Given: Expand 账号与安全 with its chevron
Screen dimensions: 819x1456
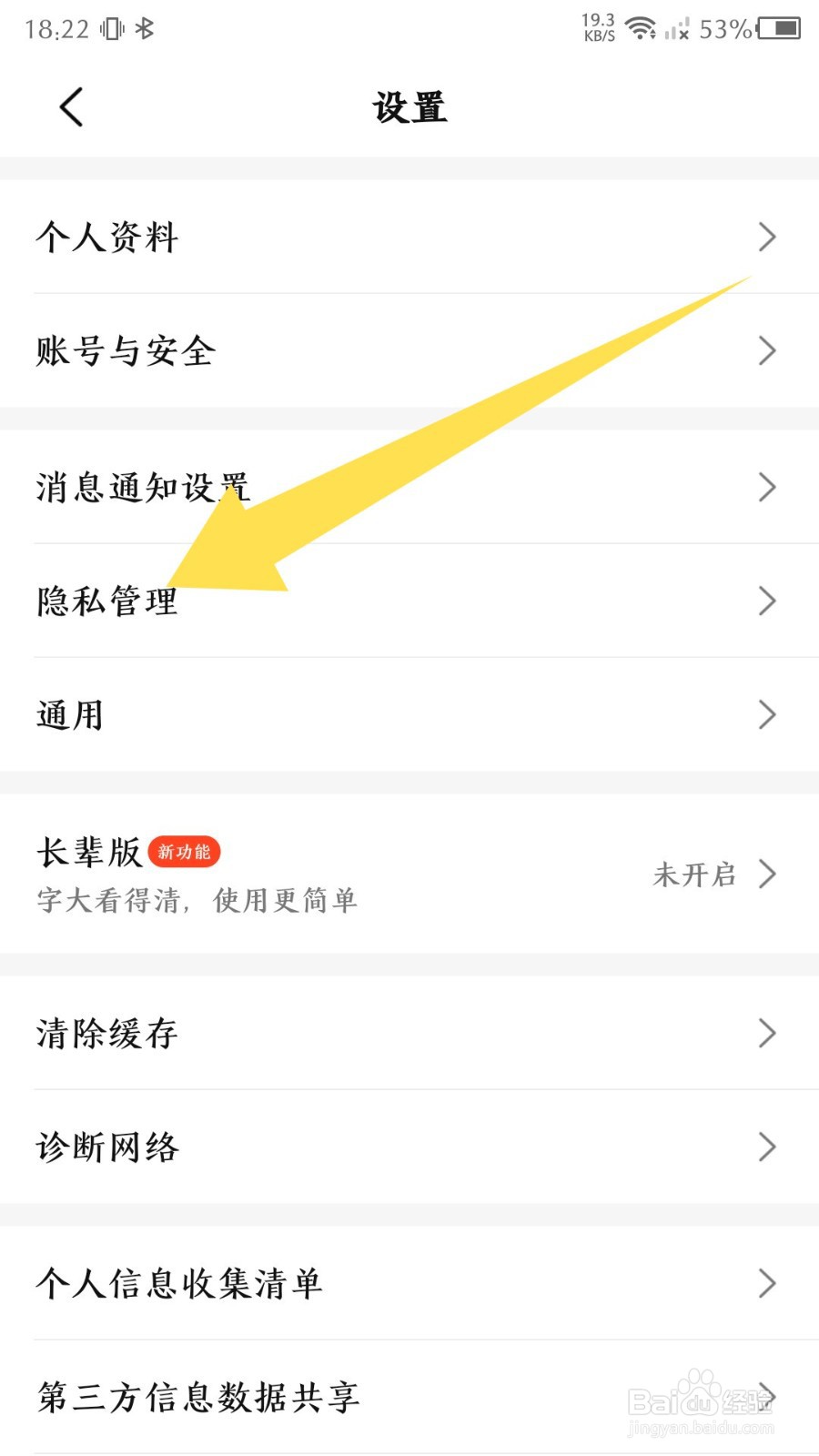Looking at the screenshot, I should (x=765, y=350).
